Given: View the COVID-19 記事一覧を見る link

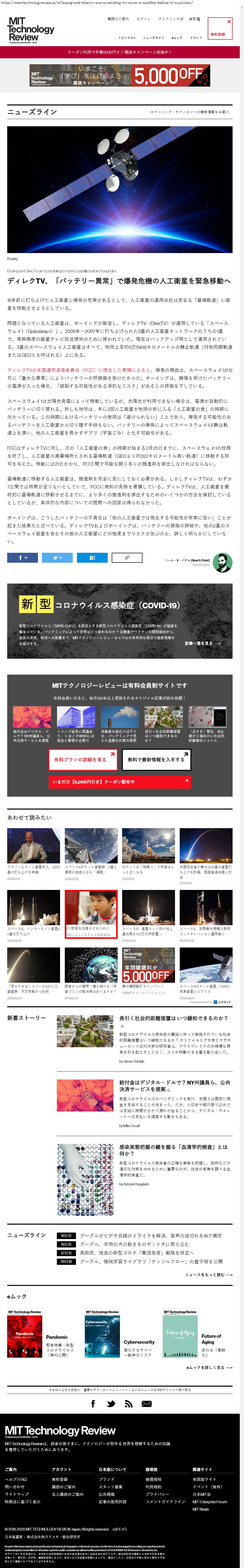Looking at the screenshot, I should [202, 643].
